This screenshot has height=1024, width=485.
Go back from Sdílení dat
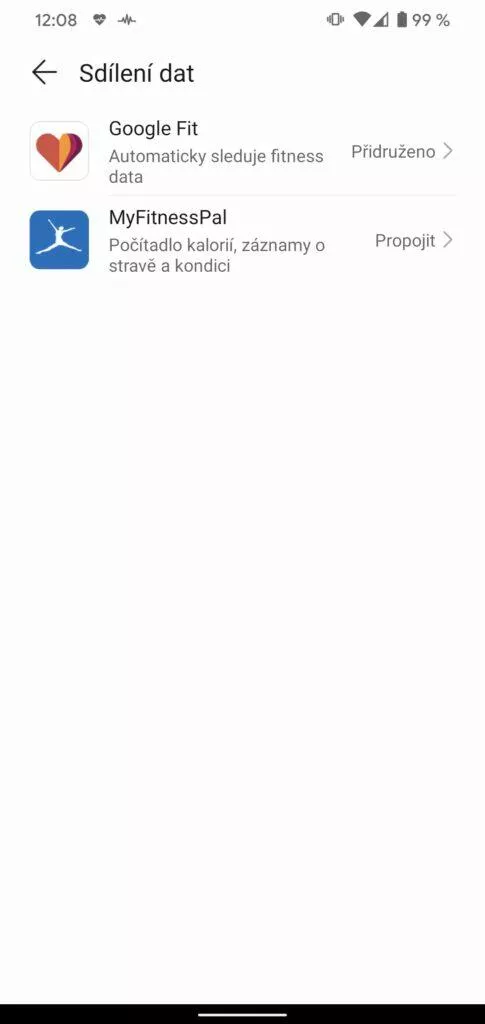(44, 72)
